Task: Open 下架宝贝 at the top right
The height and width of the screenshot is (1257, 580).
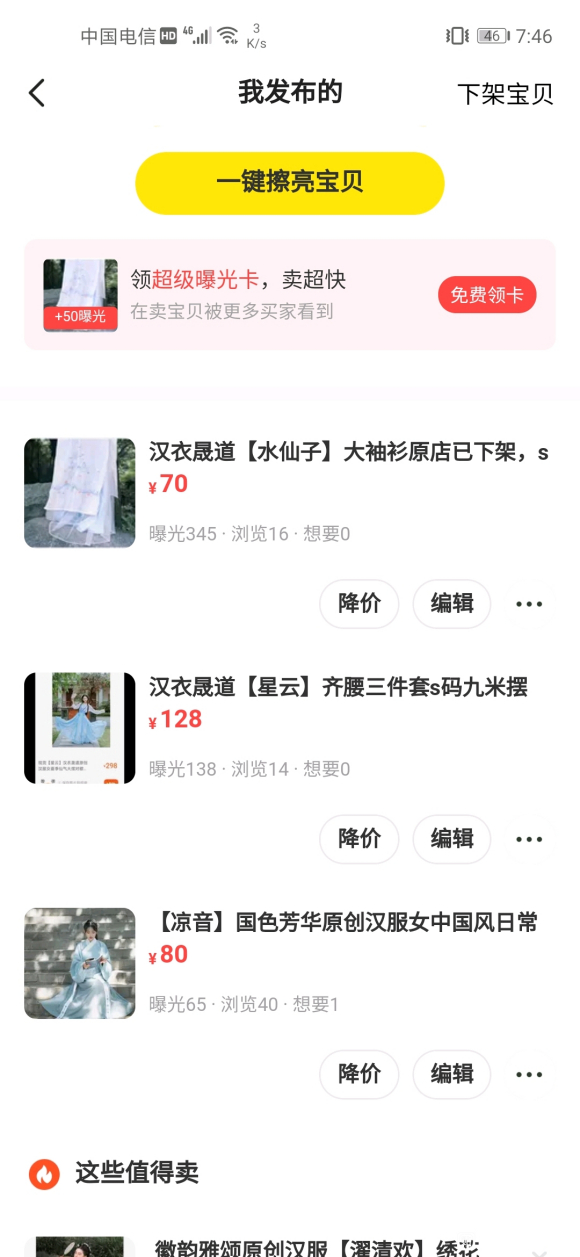Action: click(x=505, y=94)
